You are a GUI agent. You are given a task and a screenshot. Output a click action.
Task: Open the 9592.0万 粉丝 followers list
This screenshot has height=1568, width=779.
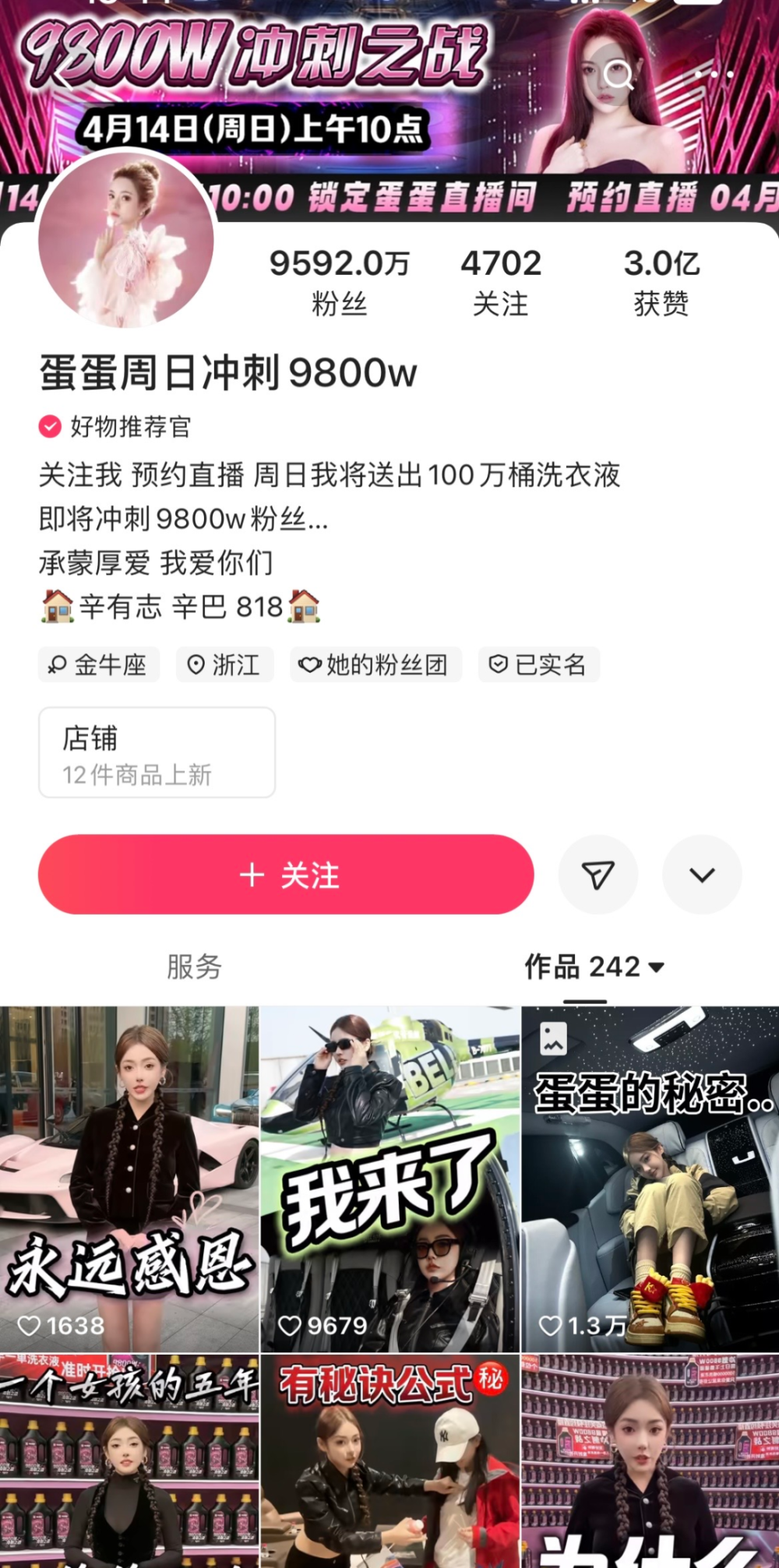tap(339, 282)
